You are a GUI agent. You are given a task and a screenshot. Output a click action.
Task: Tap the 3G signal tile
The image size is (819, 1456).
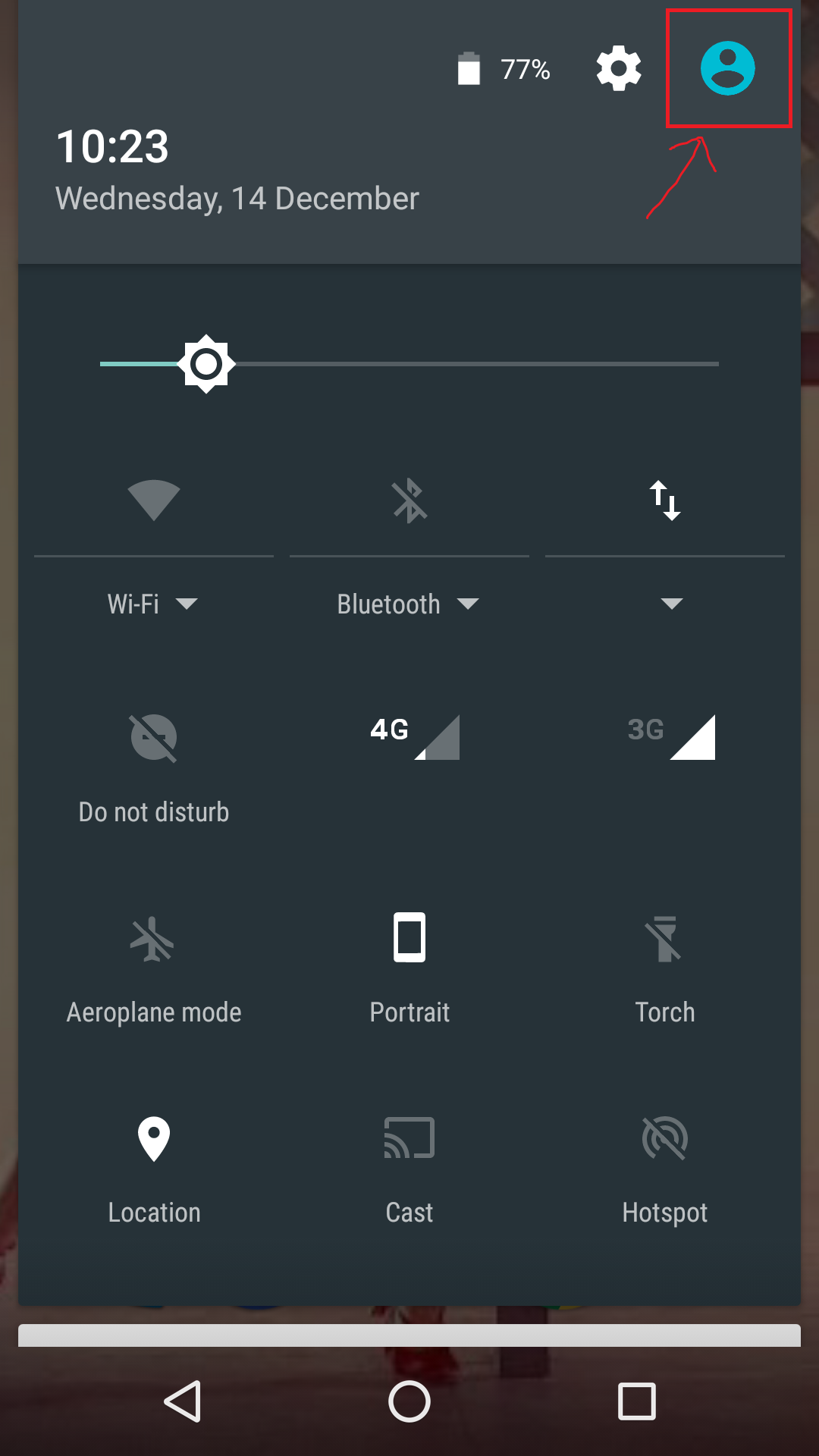[671, 736]
